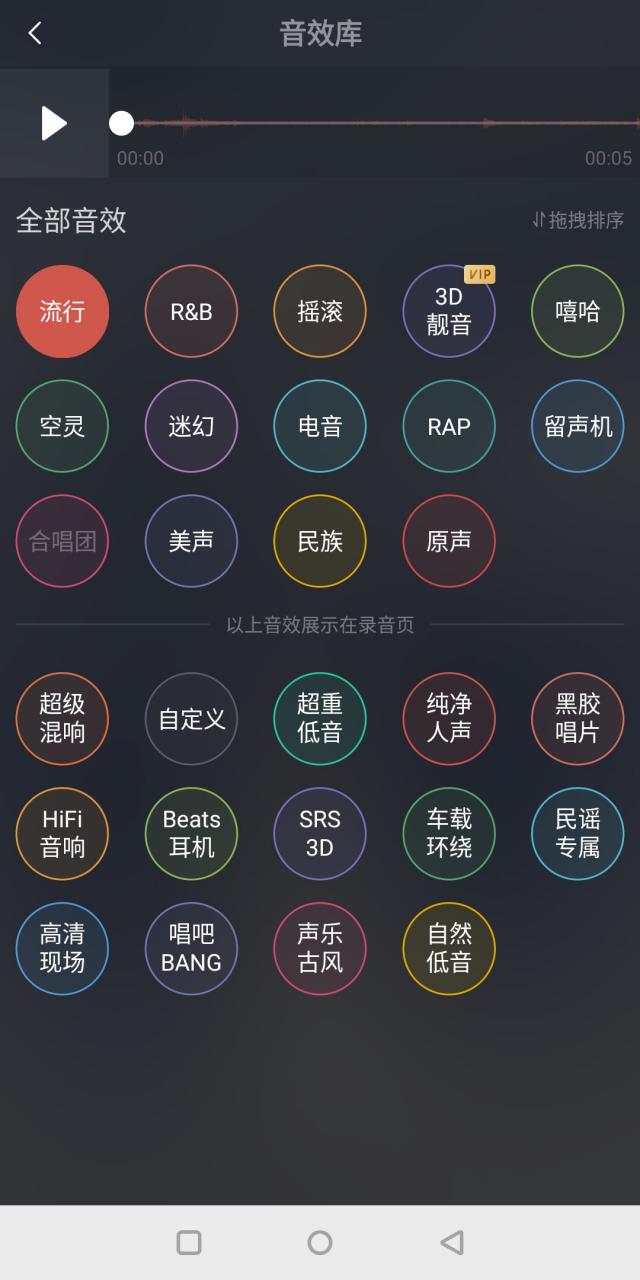Choose the 车载环绕 effect

click(x=449, y=833)
